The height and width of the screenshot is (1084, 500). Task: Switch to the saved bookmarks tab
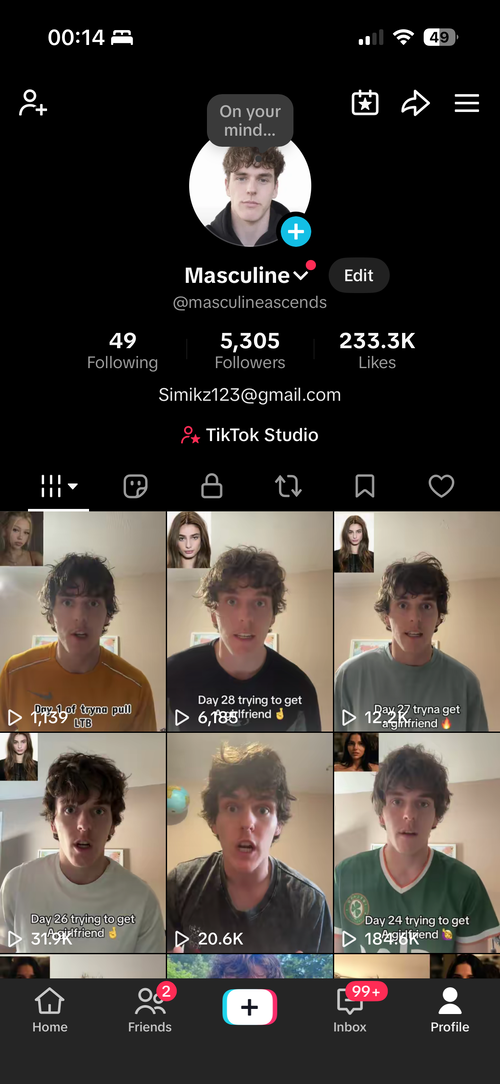364,487
